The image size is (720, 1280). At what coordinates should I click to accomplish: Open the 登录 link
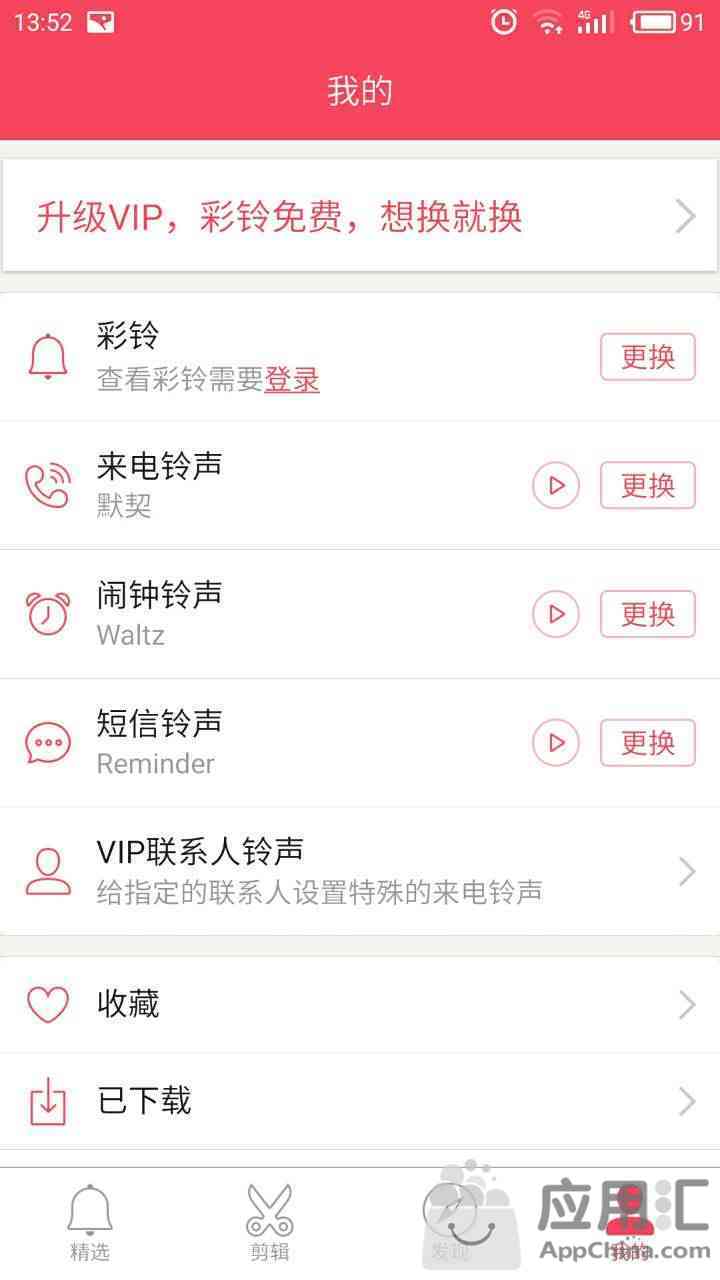point(292,380)
